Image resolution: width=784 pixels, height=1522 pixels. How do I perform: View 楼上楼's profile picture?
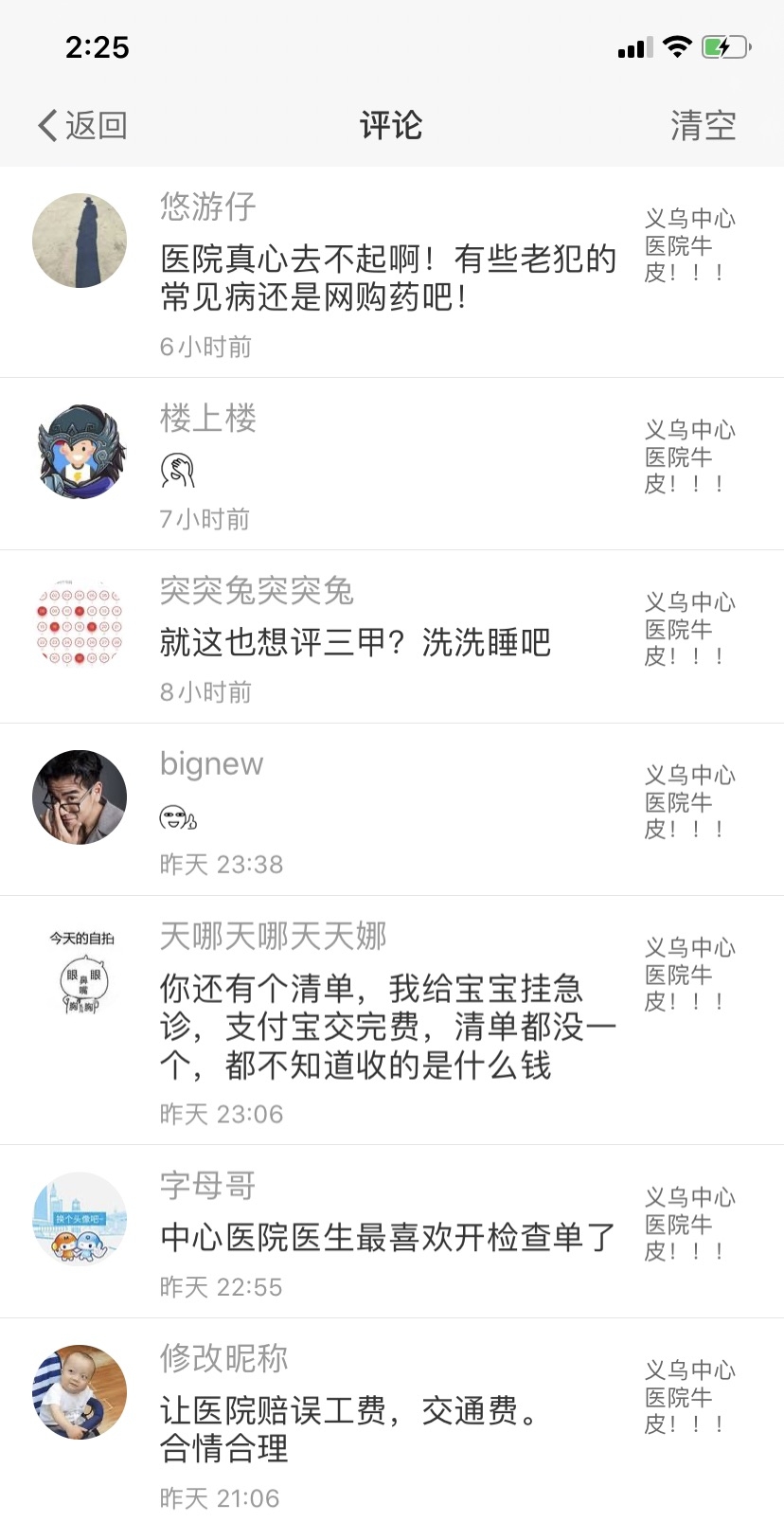(80, 452)
